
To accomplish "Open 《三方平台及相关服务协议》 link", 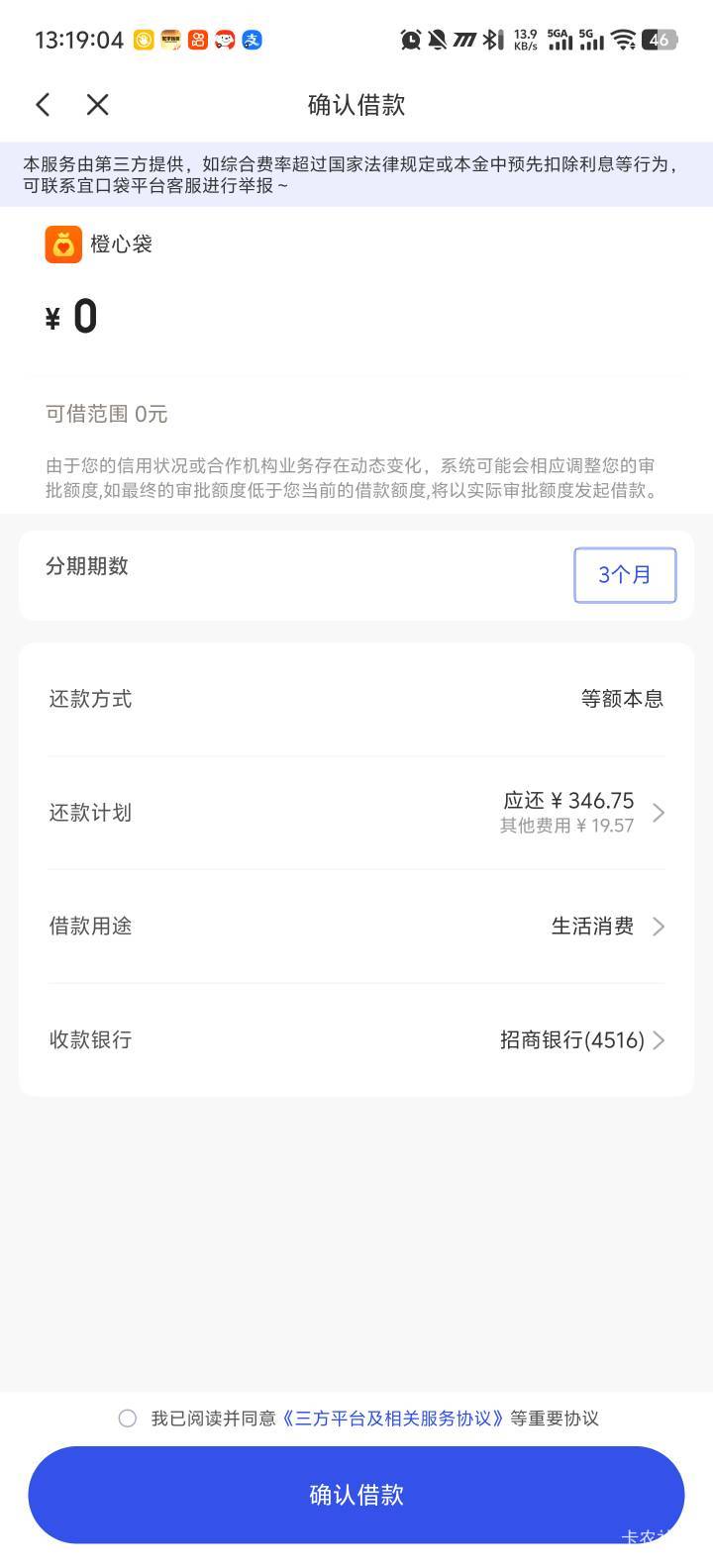I will (x=393, y=1419).
